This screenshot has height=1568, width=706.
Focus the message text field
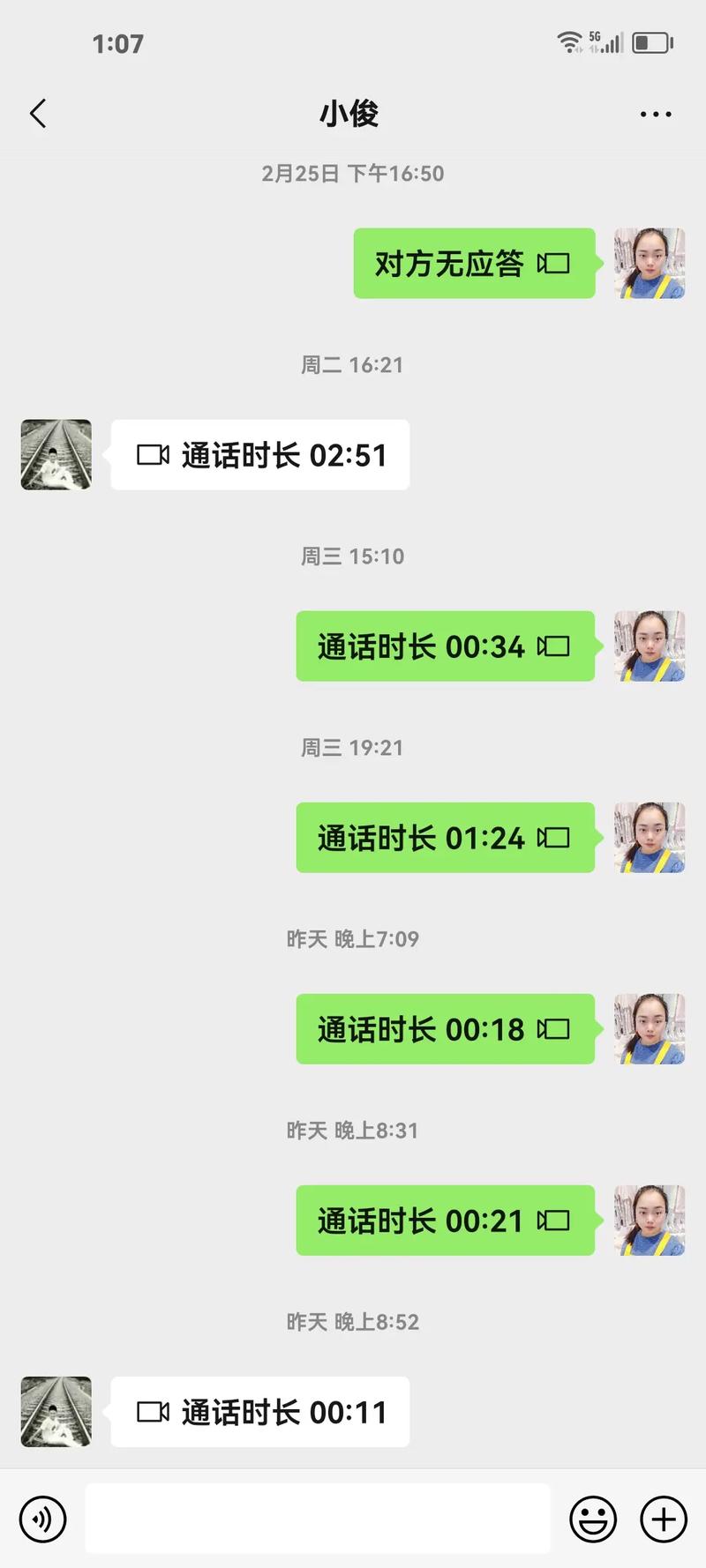tap(318, 1519)
